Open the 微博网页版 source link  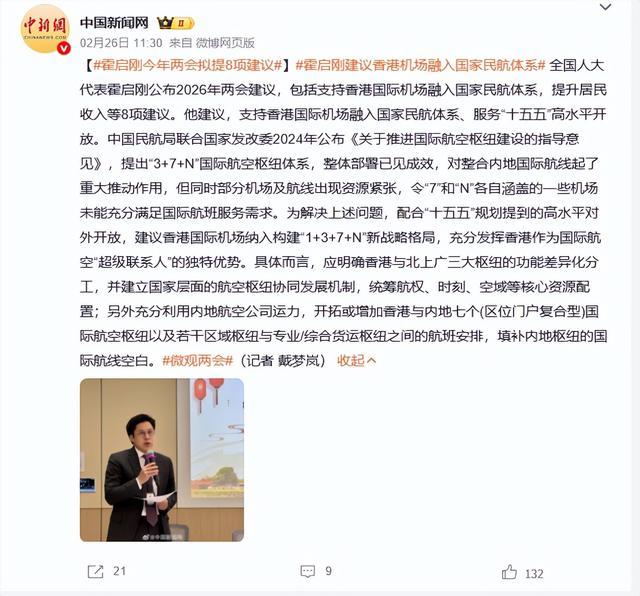tap(225, 43)
